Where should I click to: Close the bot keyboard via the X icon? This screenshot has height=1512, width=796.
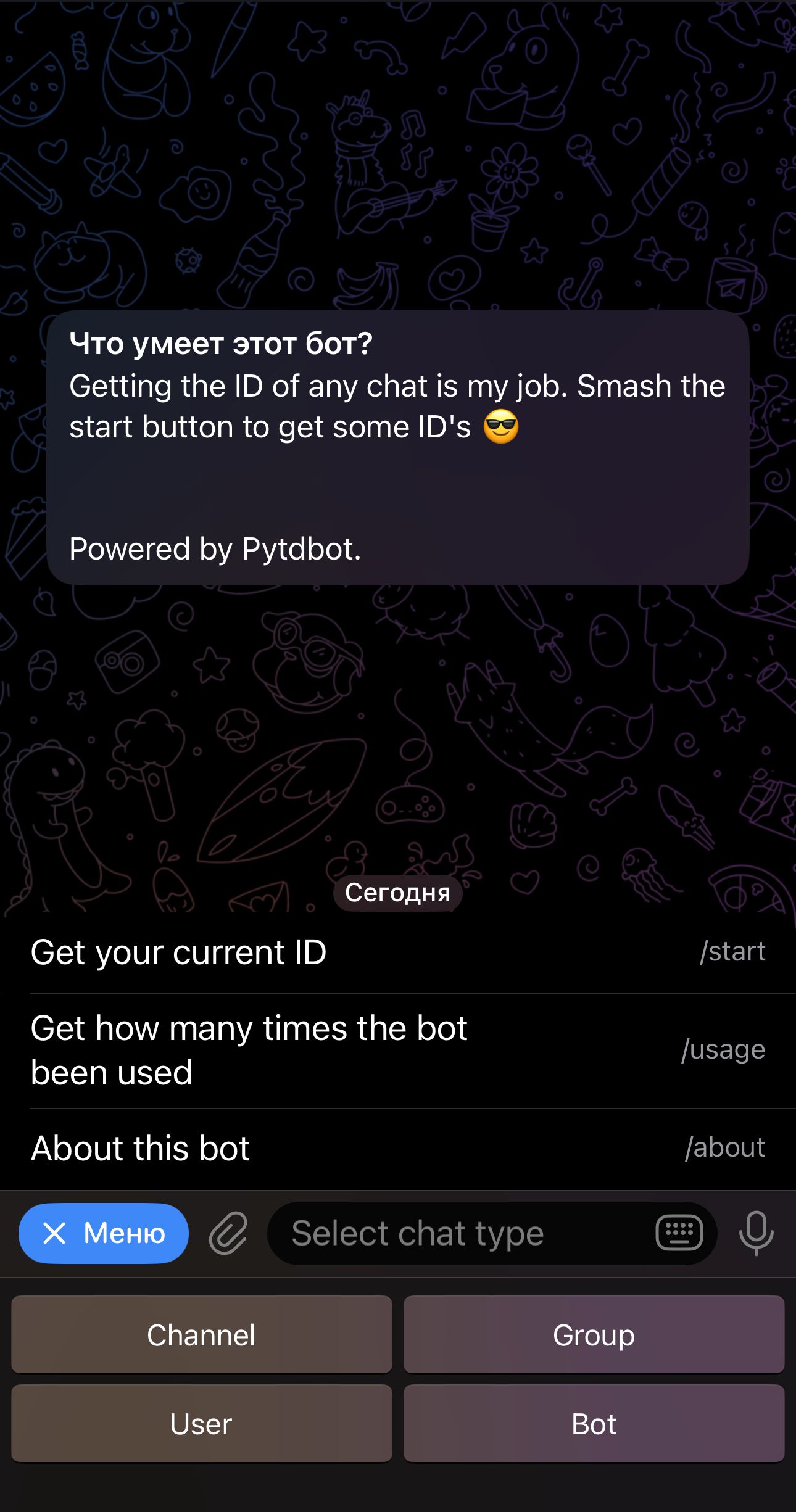pos(56,1233)
